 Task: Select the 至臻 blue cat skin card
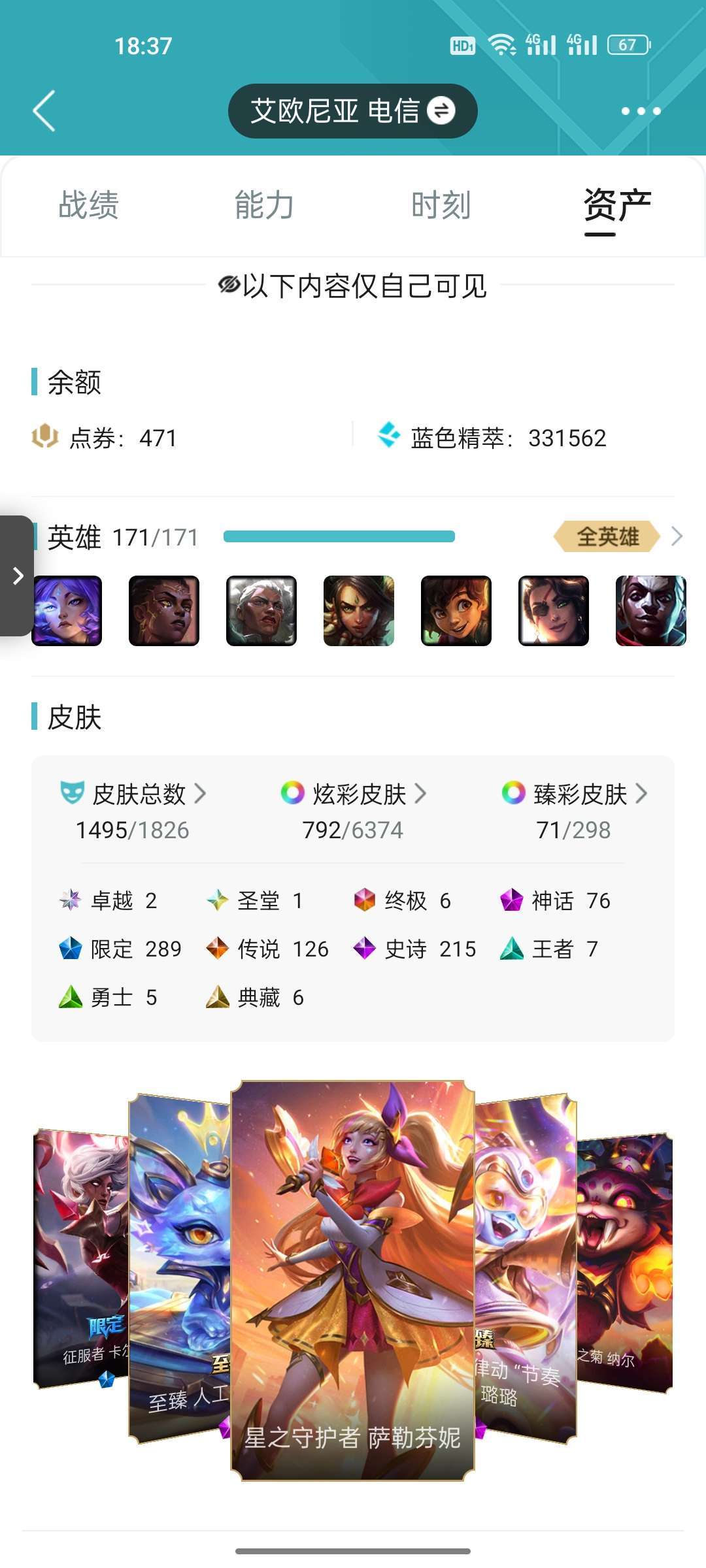180,1267
